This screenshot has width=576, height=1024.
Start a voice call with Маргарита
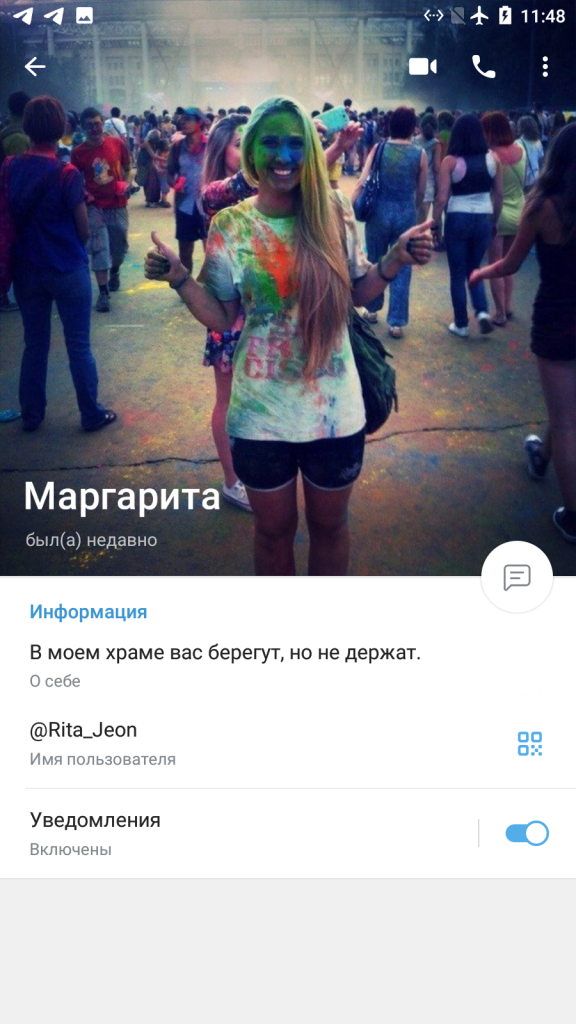click(x=483, y=66)
